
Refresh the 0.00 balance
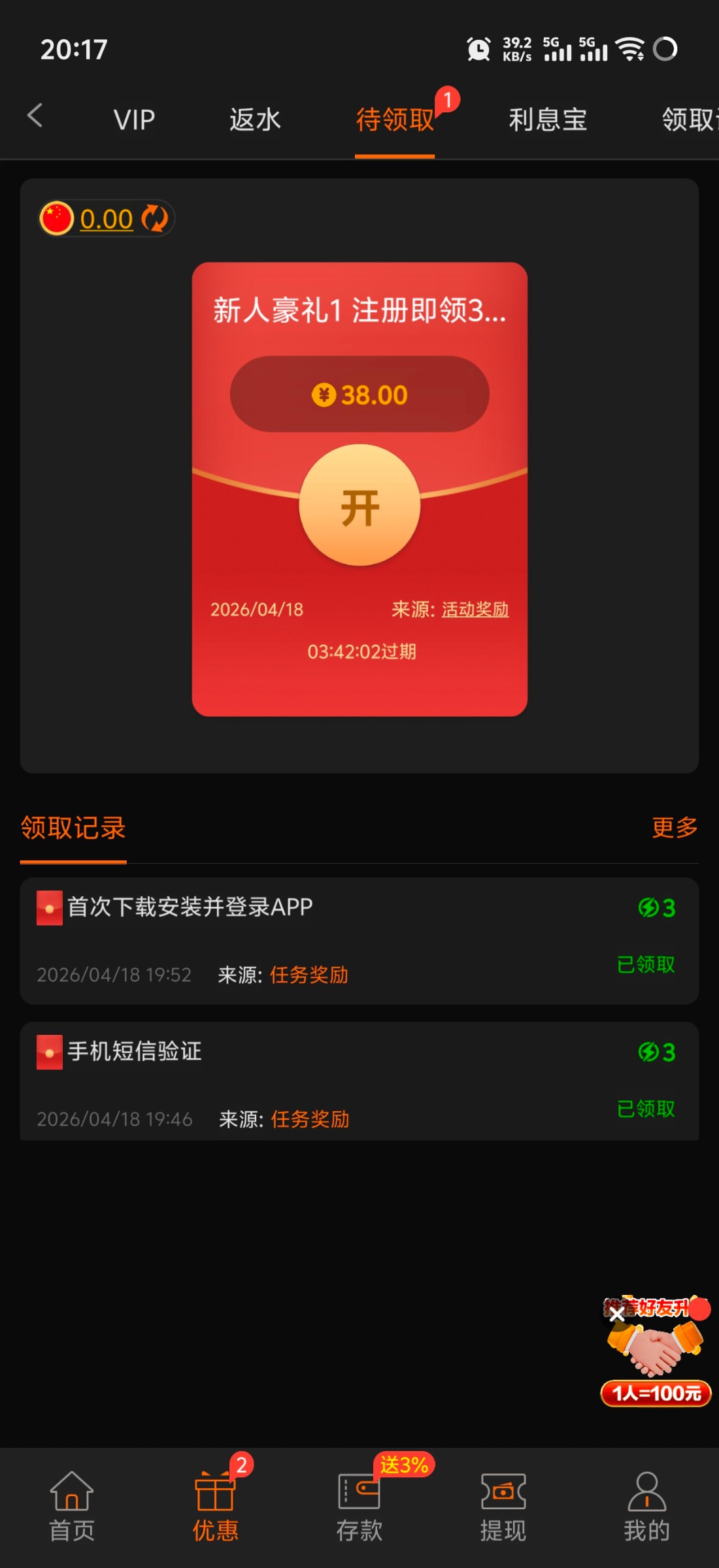[155, 218]
